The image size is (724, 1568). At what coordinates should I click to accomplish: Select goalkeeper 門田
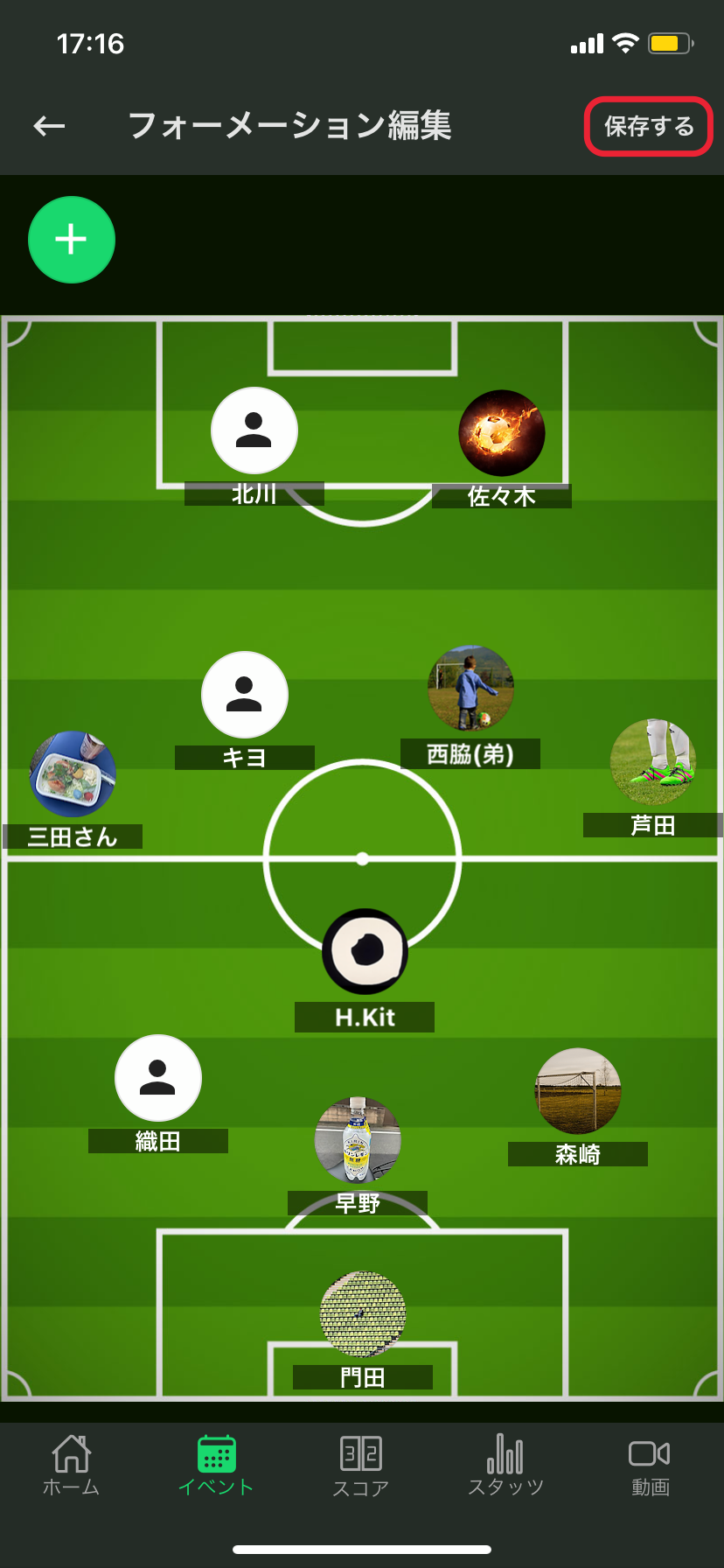pyautogui.click(x=363, y=1314)
